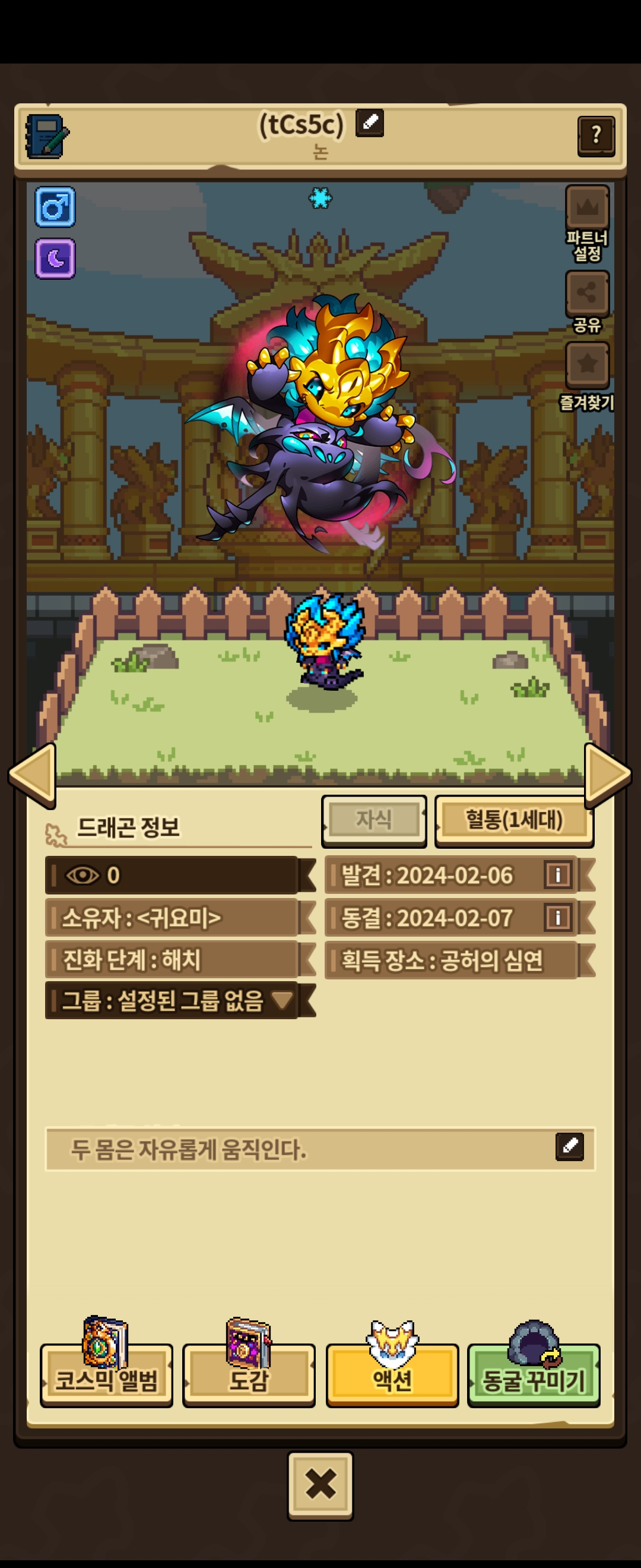This screenshot has width=641, height=1568.
Task: Add dragon to 즐겨찾기 favorites
Action: (587, 365)
